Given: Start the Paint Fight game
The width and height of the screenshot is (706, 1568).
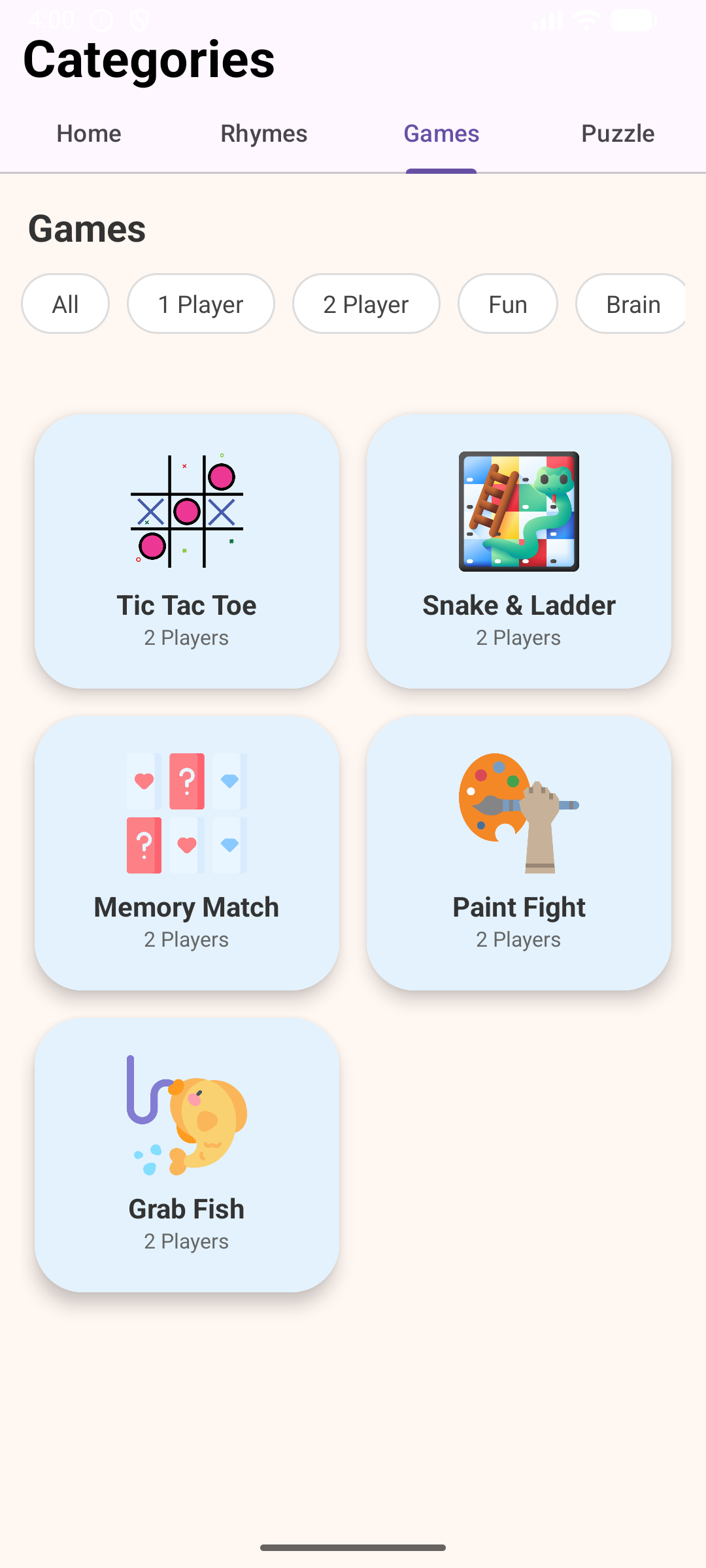Looking at the screenshot, I should pyautogui.click(x=519, y=853).
